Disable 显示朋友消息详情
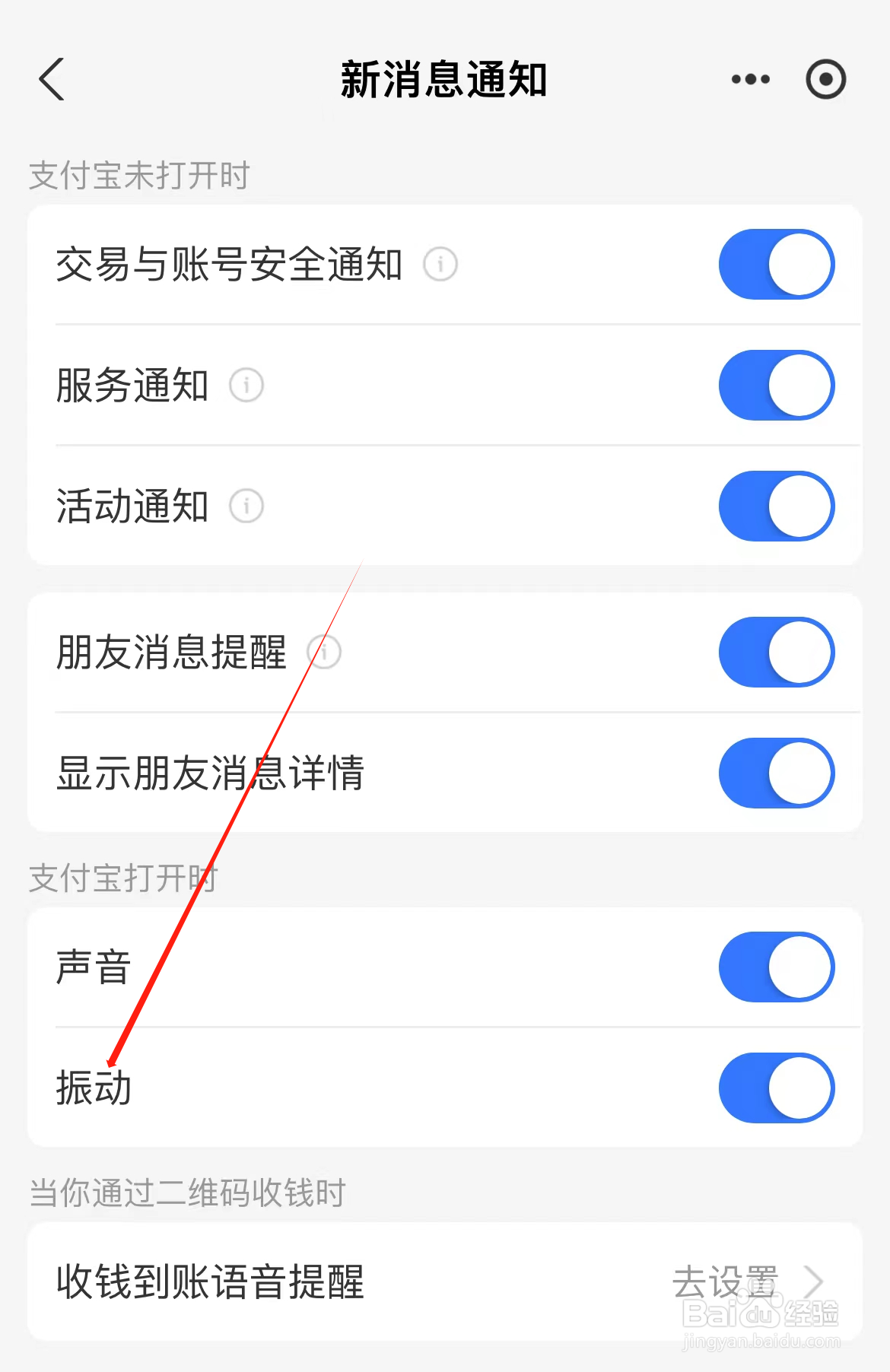Image resolution: width=890 pixels, height=1372 pixels. [775, 772]
